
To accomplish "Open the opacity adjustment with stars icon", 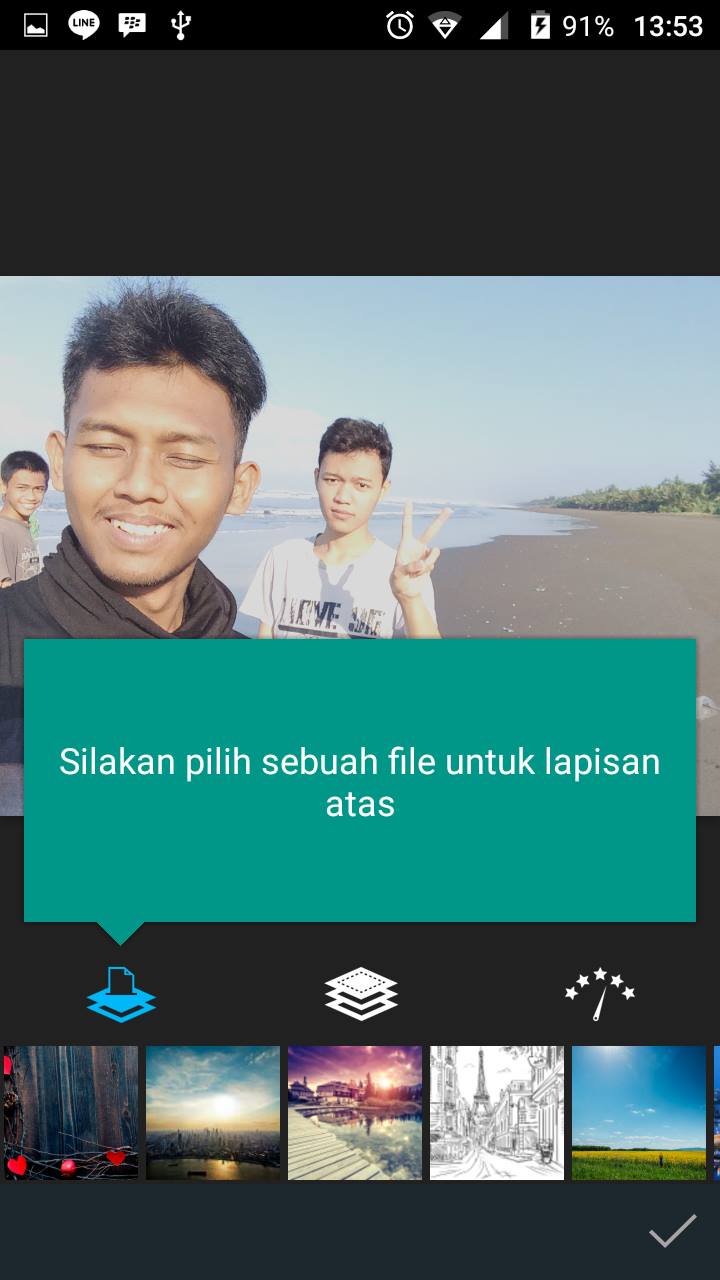I will tap(600, 993).
